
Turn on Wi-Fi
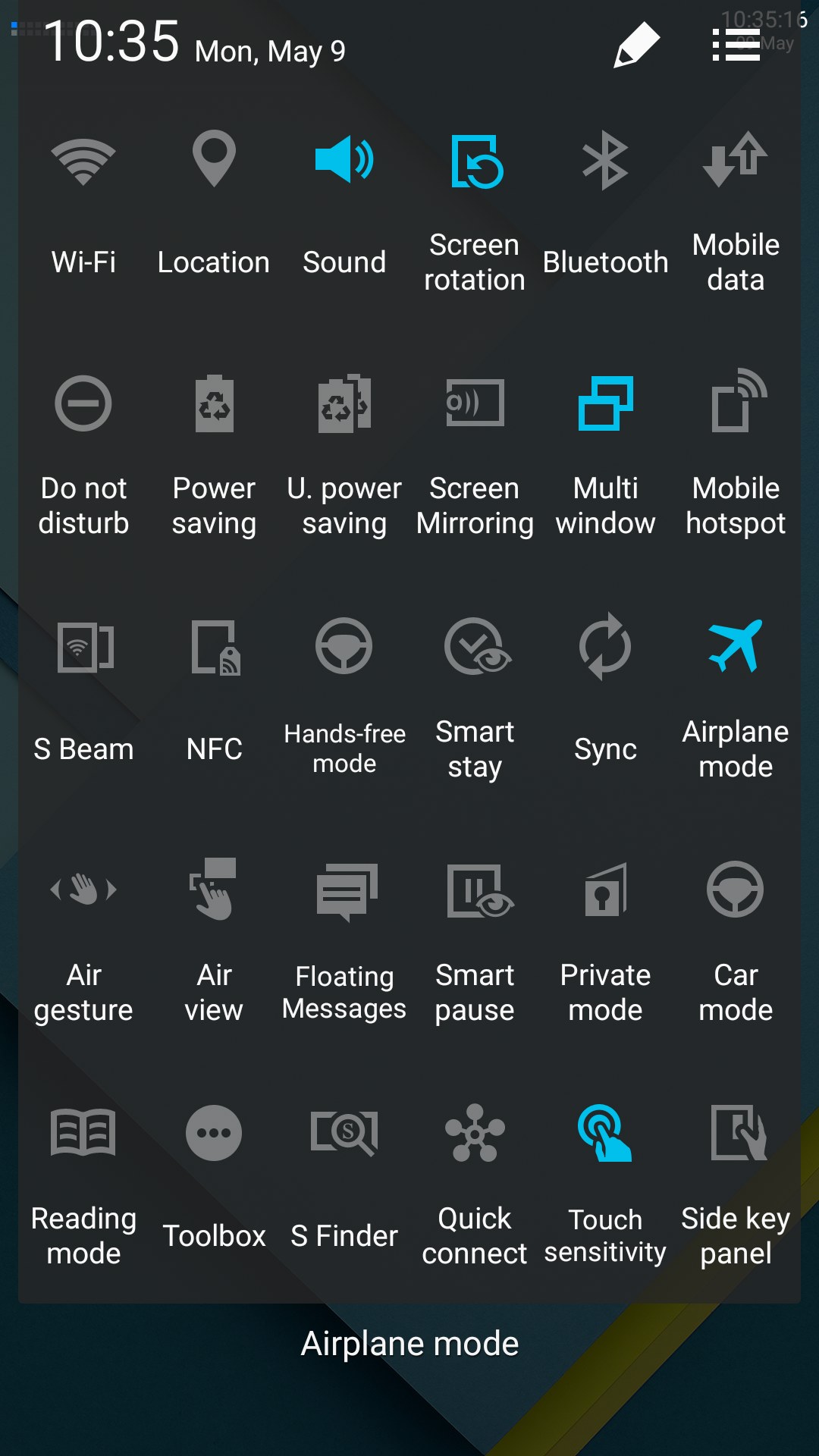click(83, 162)
